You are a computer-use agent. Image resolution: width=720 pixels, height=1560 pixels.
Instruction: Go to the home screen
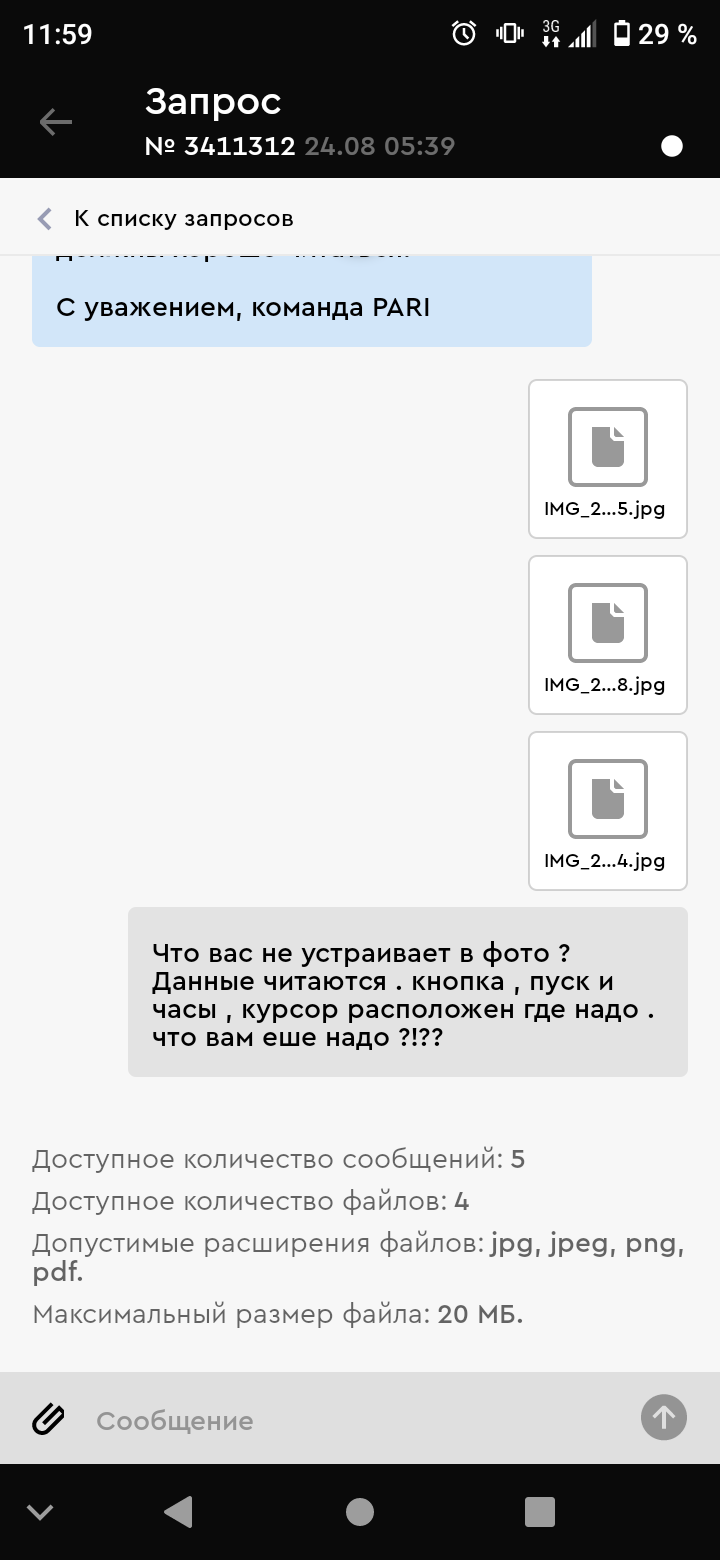[x=360, y=1511]
